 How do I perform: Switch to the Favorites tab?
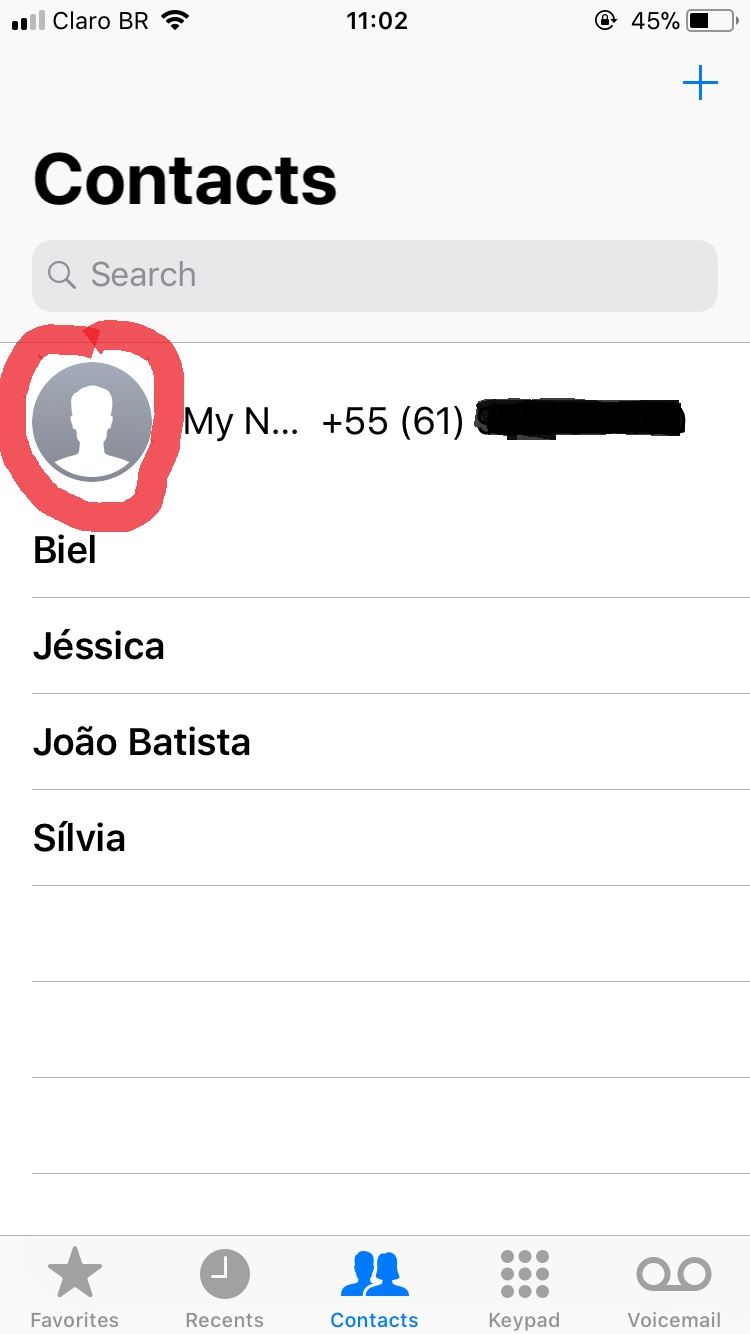[75, 1288]
